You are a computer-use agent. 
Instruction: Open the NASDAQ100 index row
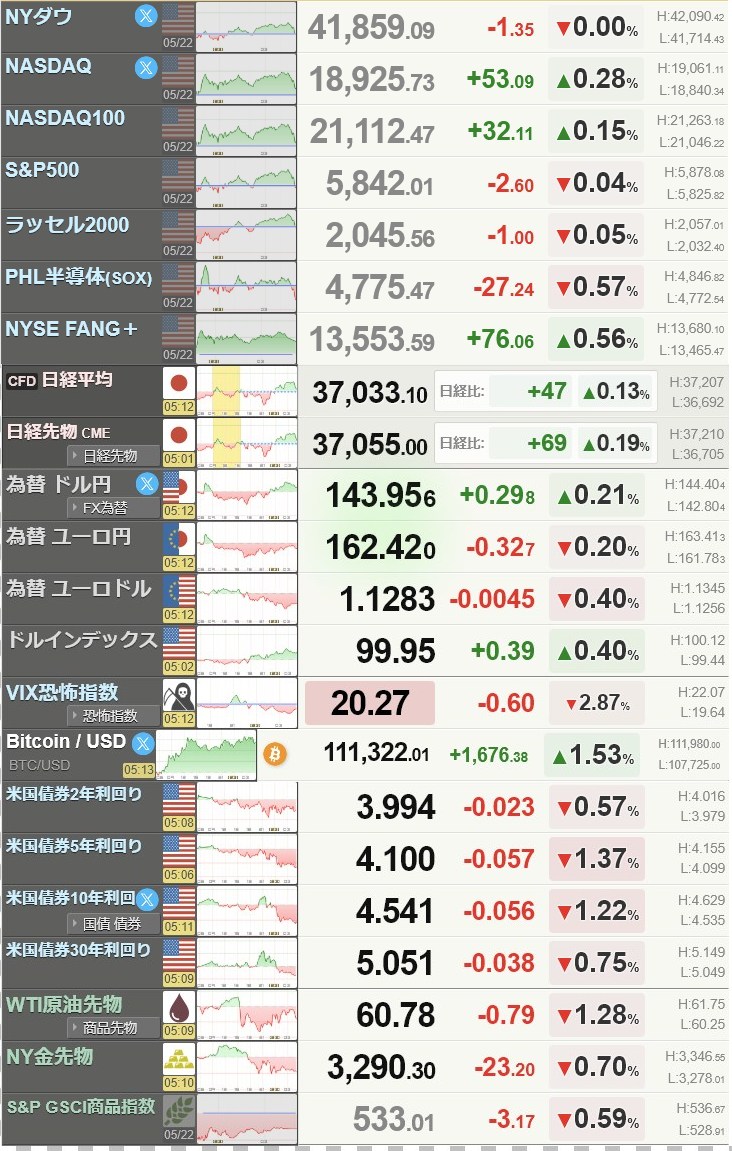click(66, 119)
